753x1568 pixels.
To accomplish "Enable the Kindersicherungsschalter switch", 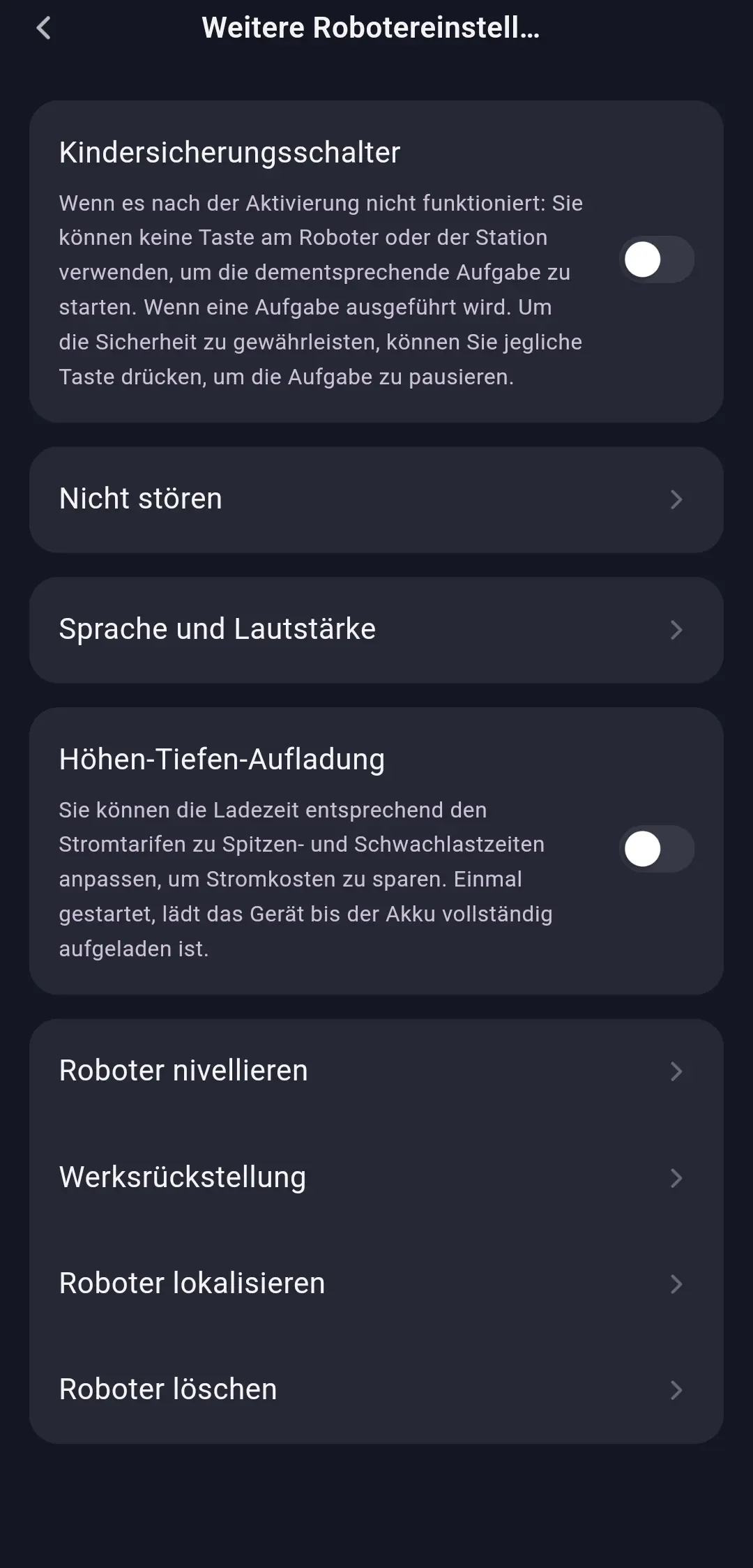I will (x=655, y=260).
